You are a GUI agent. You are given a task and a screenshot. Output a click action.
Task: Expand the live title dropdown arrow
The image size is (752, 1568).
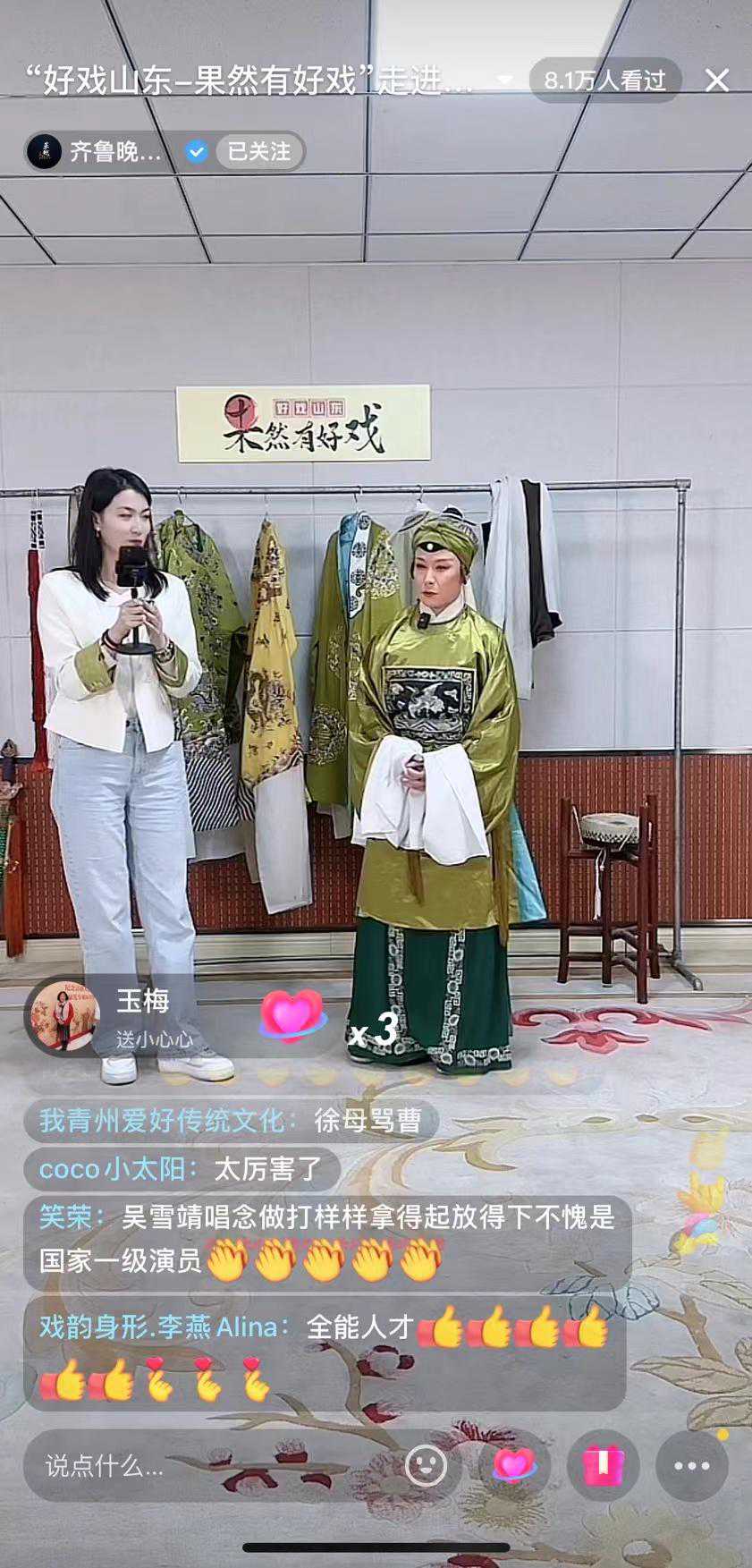(x=504, y=81)
